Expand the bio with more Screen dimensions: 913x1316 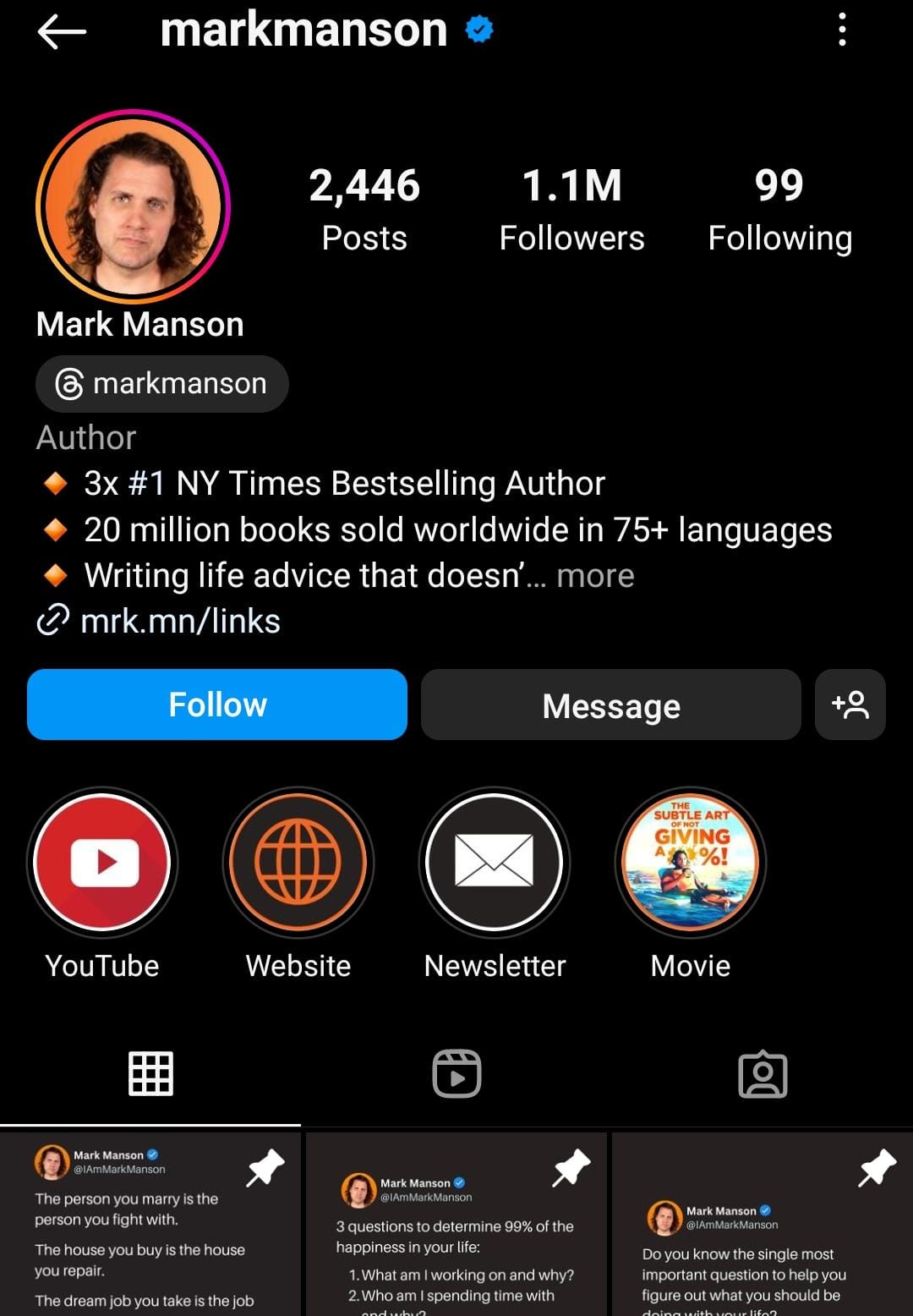(595, 576)
